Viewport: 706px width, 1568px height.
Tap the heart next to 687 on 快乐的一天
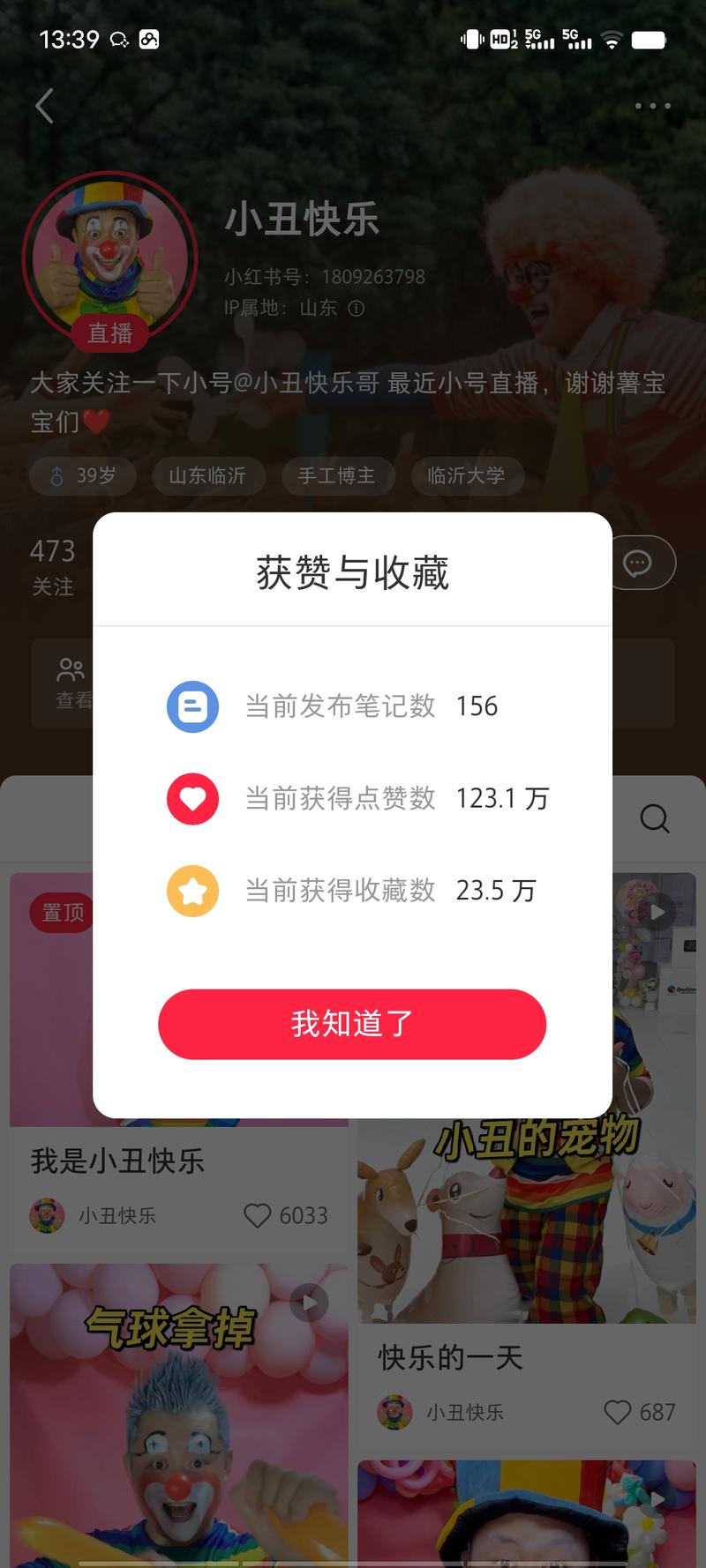[x=618, y=1413]
